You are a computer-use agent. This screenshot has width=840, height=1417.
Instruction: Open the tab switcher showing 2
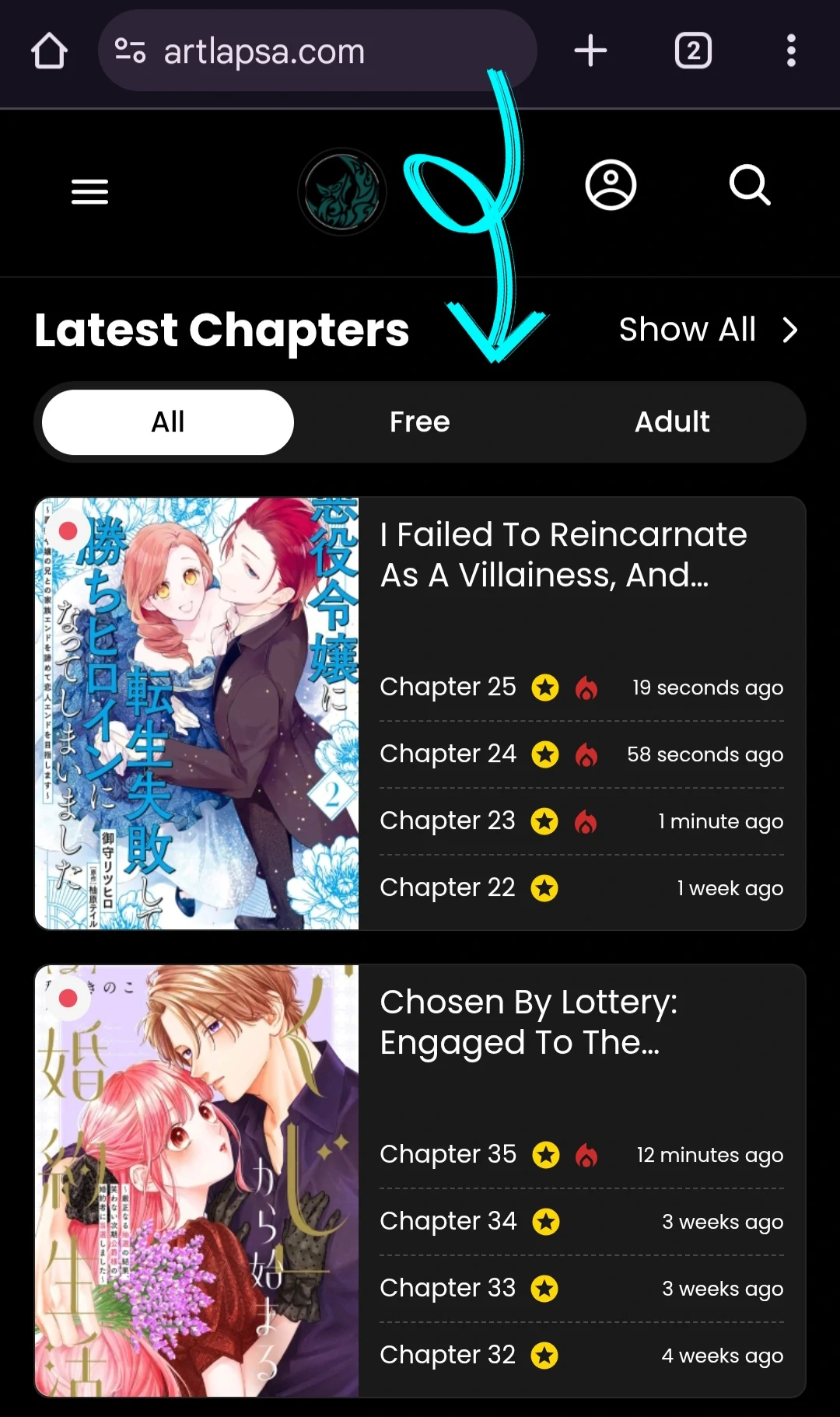tap(693, 51)
